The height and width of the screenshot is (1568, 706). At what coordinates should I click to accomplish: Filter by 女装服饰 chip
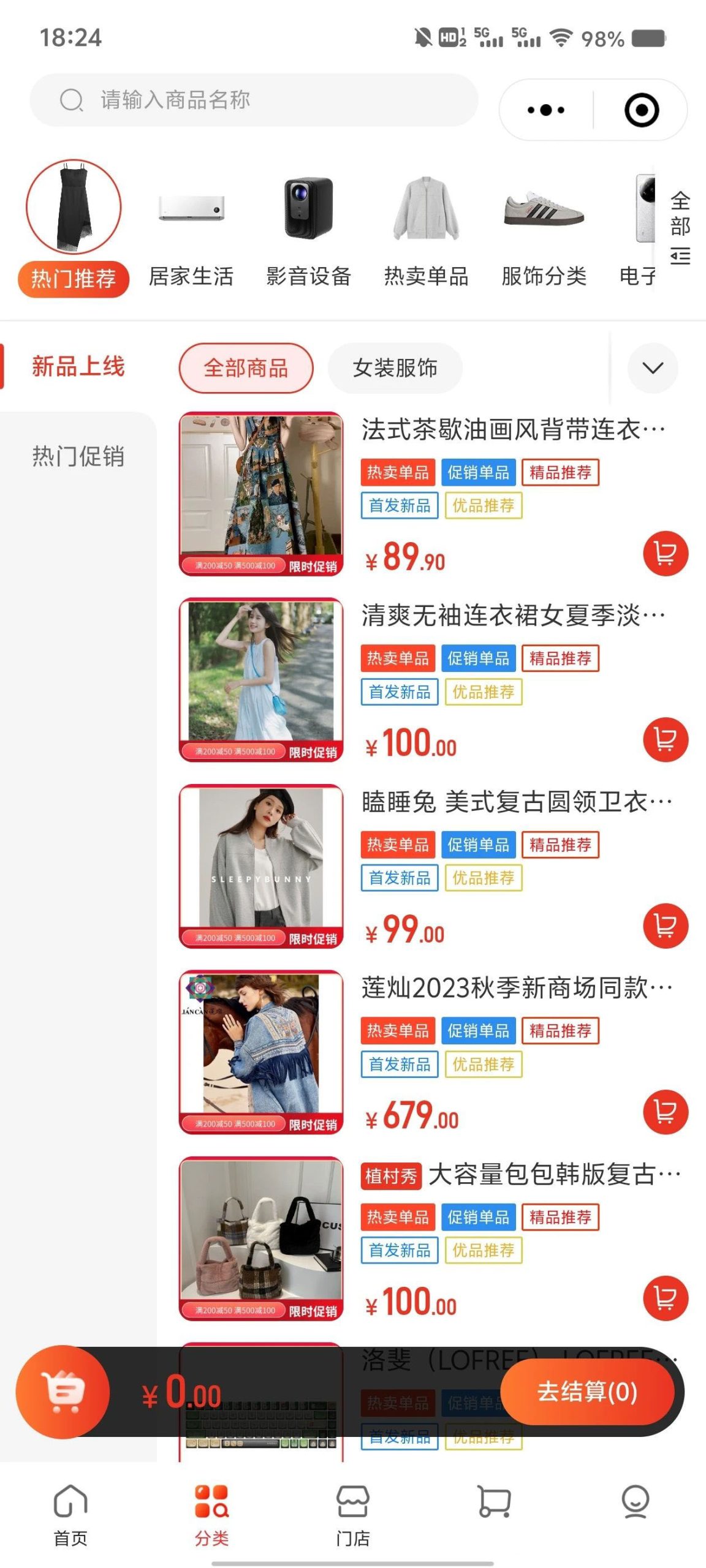pyautogui.click(x=395, y=368)
